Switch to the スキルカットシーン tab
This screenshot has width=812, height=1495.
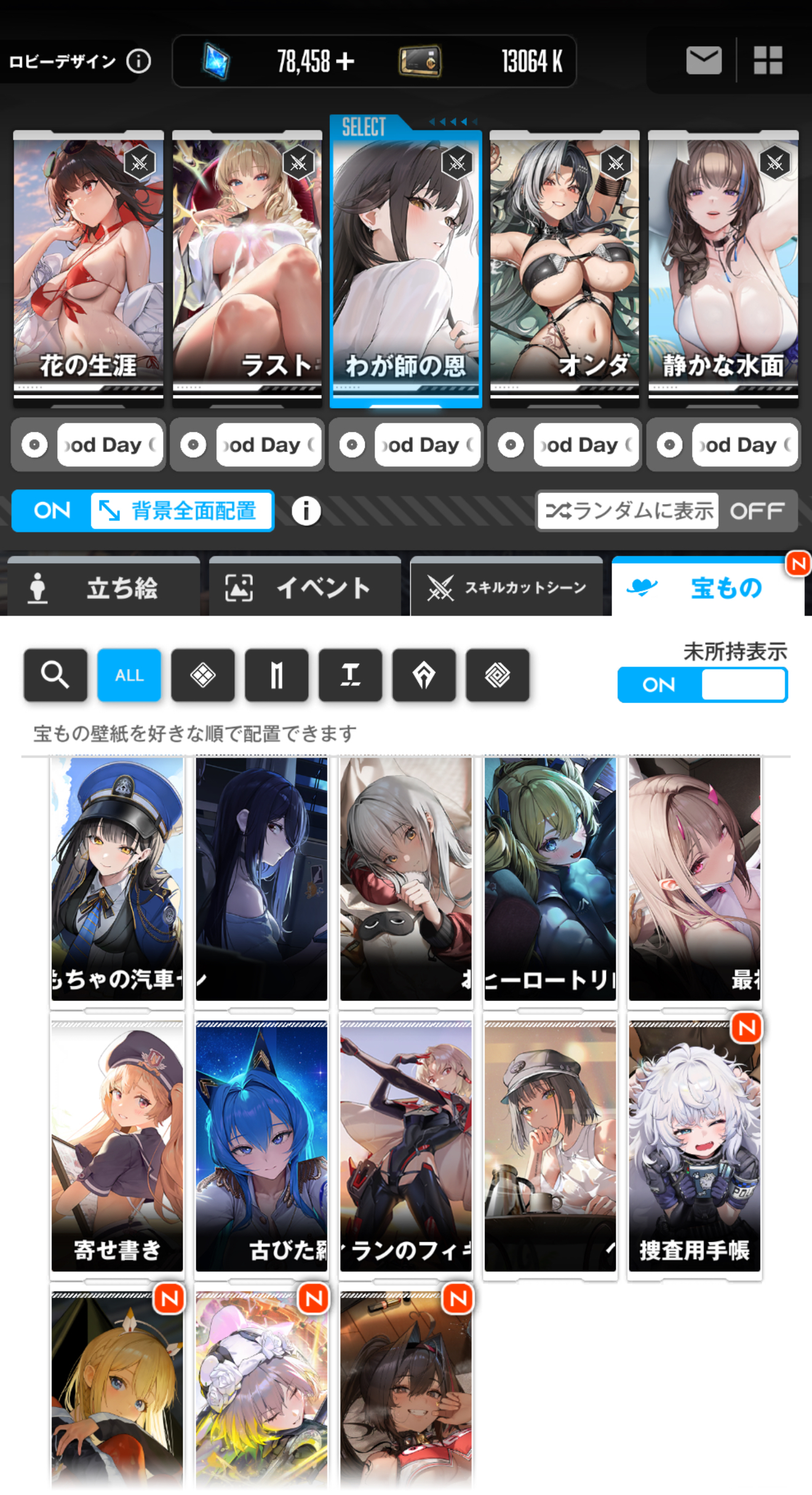[x=506, y=588]
